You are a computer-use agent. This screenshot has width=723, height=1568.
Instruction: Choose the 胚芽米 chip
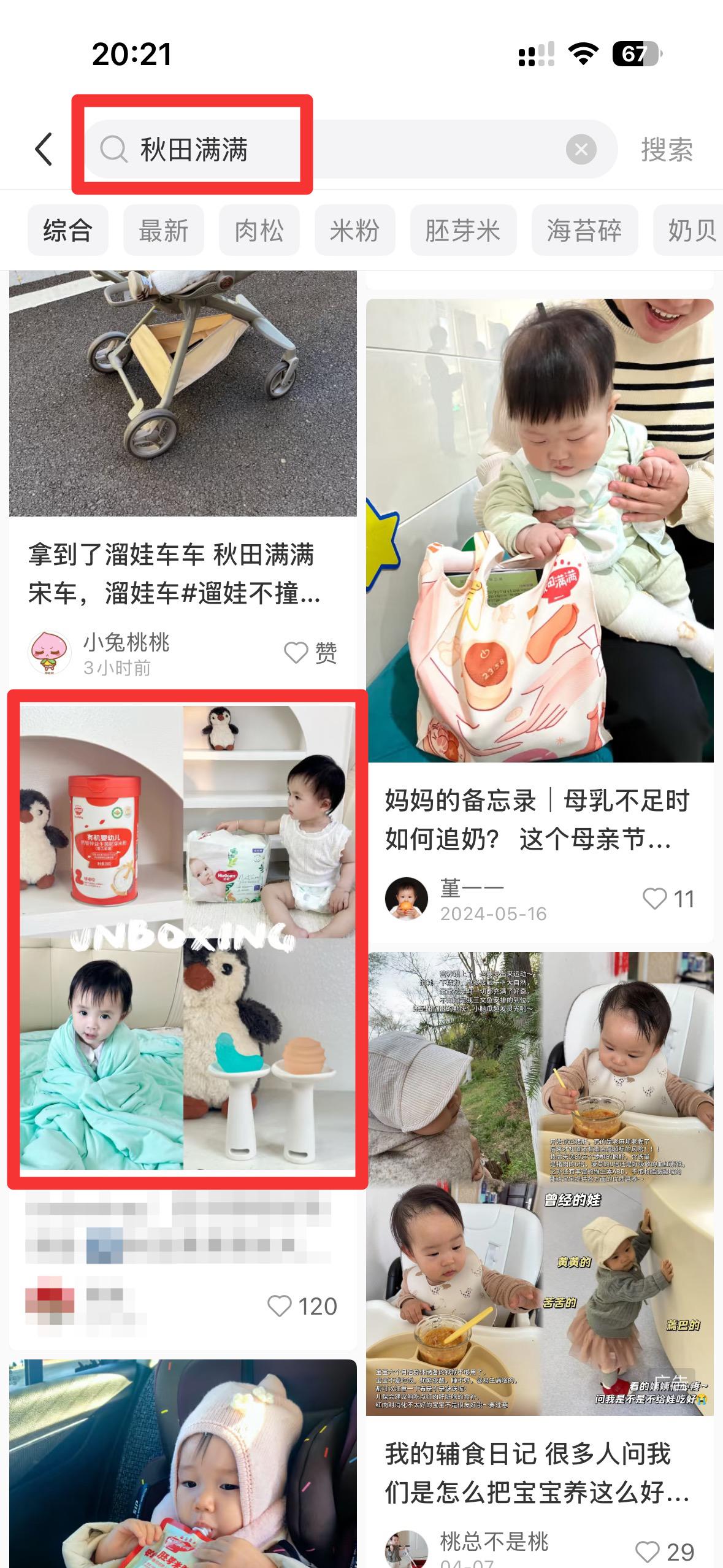[463, 231]
